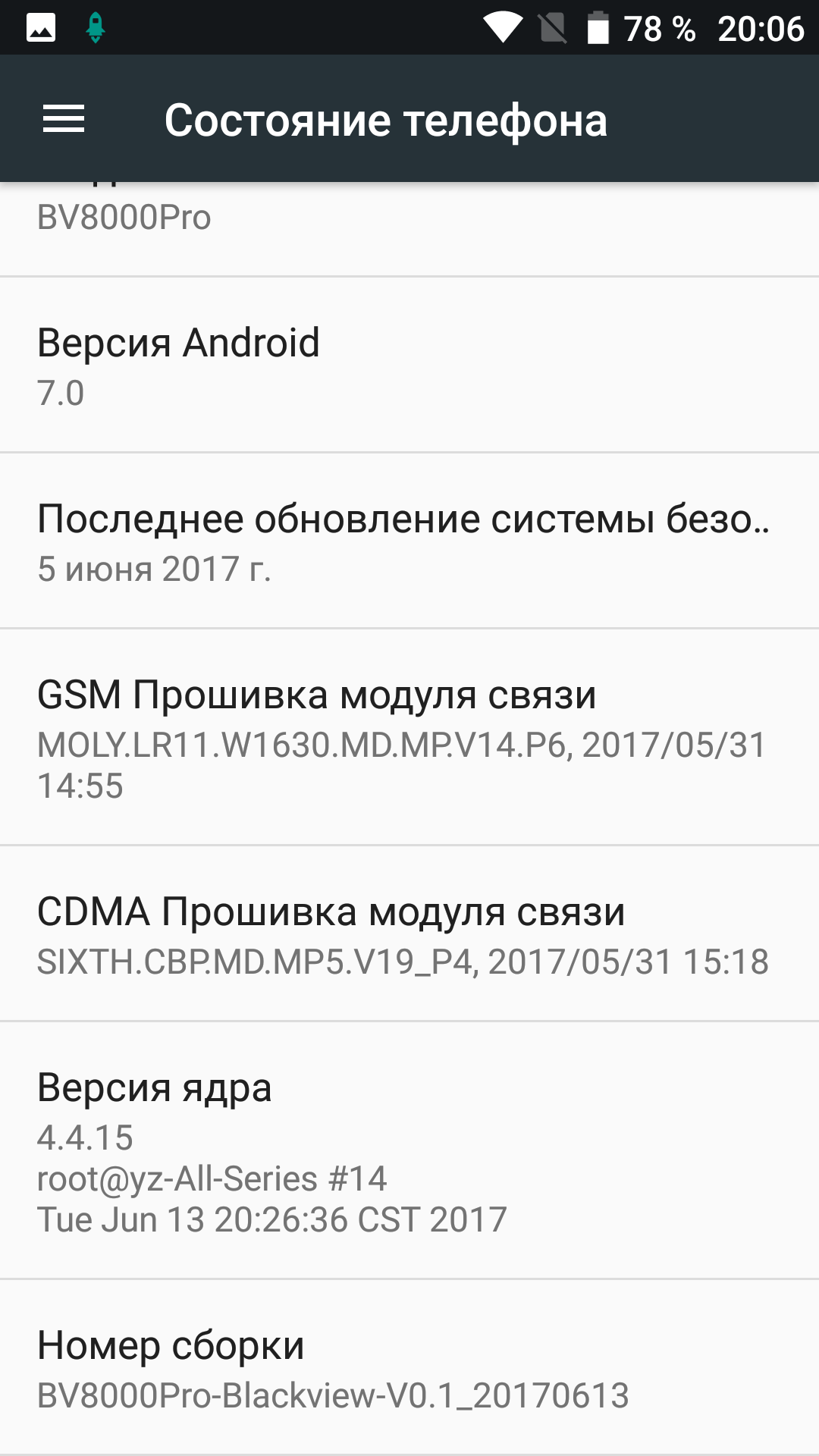Open Последнее обновление системы безопасности row
Viewport: 819px width, 1456px height.
click(x=409, y=541)
